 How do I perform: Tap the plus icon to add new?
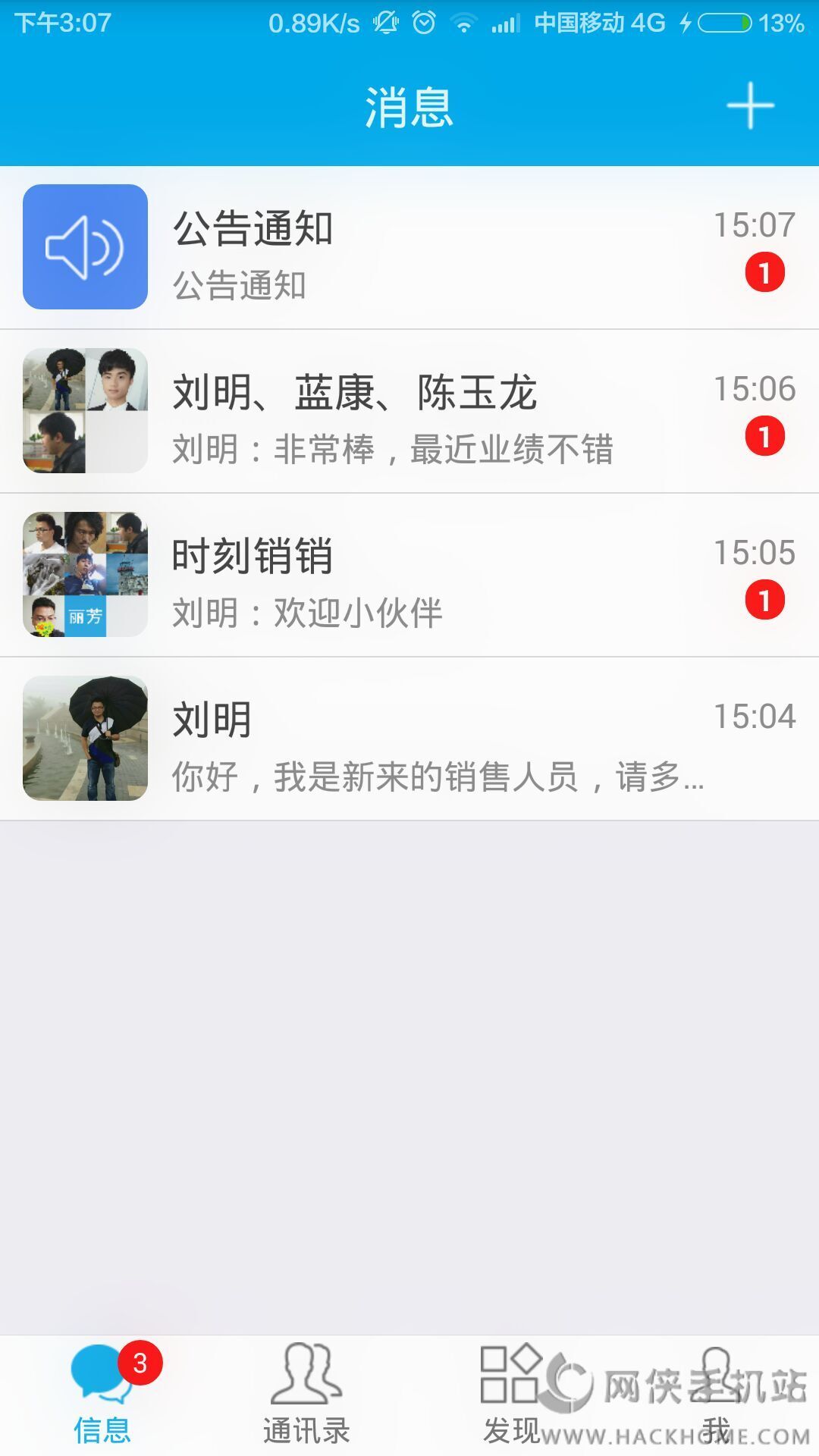pyautogui.click(x=750, y=105)
